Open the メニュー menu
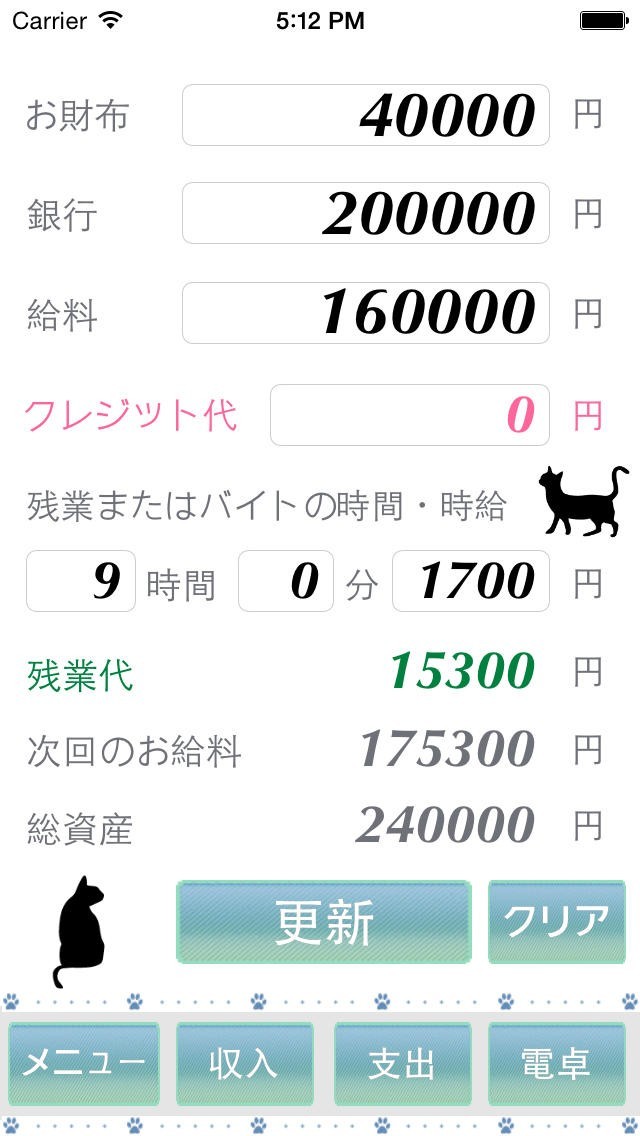Screen dimensions: 640x1136 pos(84,1064)
